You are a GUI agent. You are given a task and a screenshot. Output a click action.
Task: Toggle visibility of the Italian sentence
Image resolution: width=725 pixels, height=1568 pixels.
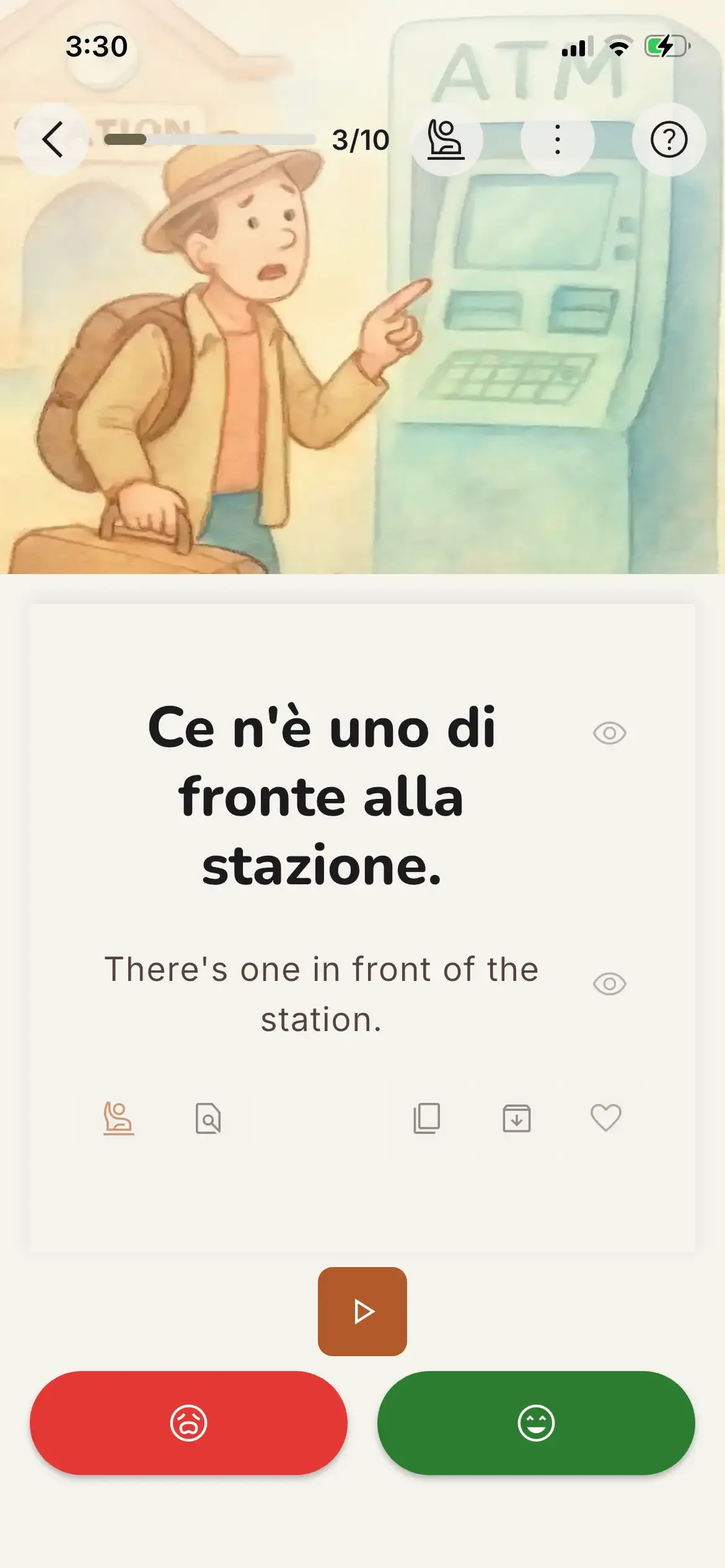coord(609,733)
